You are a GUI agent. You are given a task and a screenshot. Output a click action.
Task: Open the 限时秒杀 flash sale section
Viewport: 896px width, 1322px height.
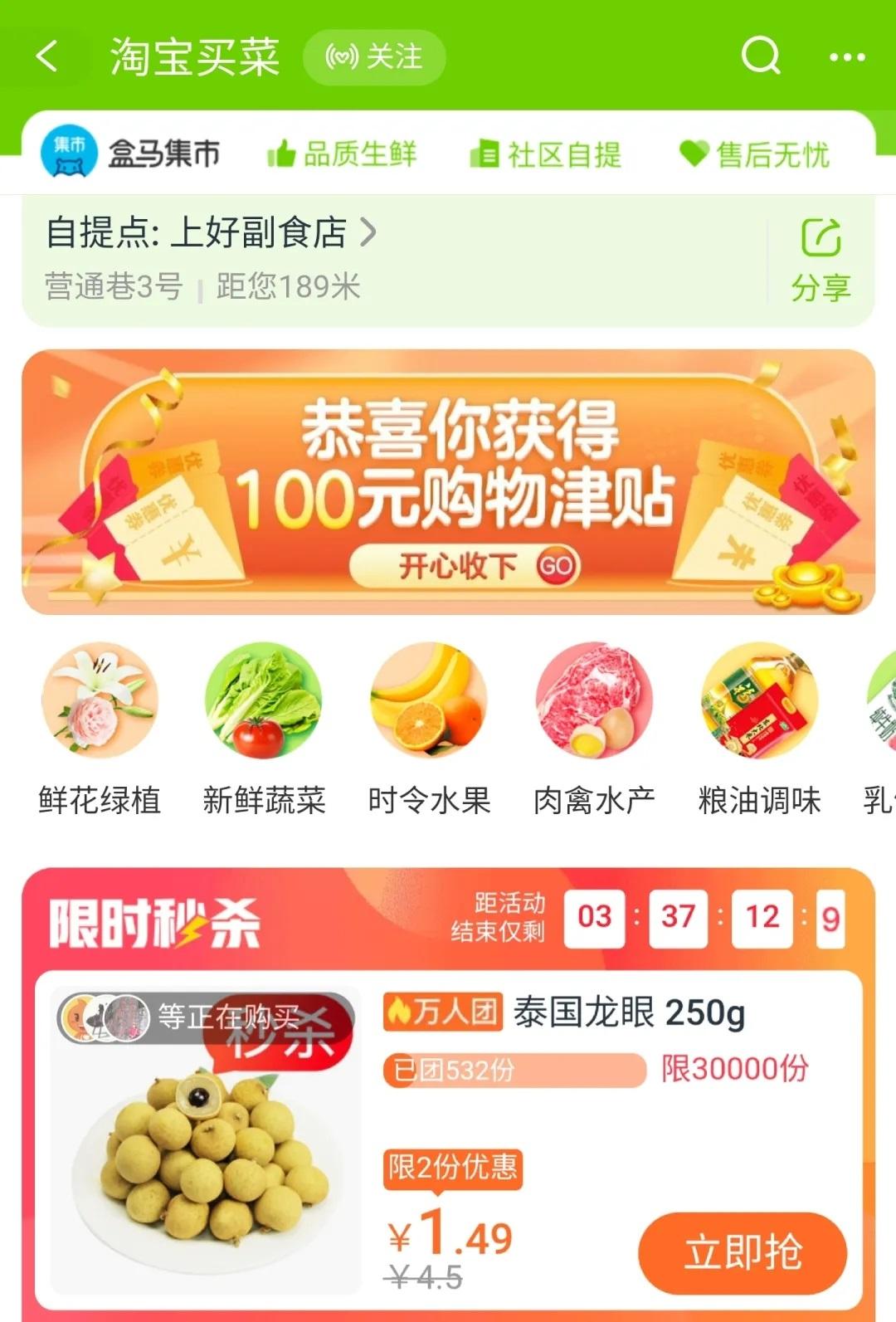155,923
